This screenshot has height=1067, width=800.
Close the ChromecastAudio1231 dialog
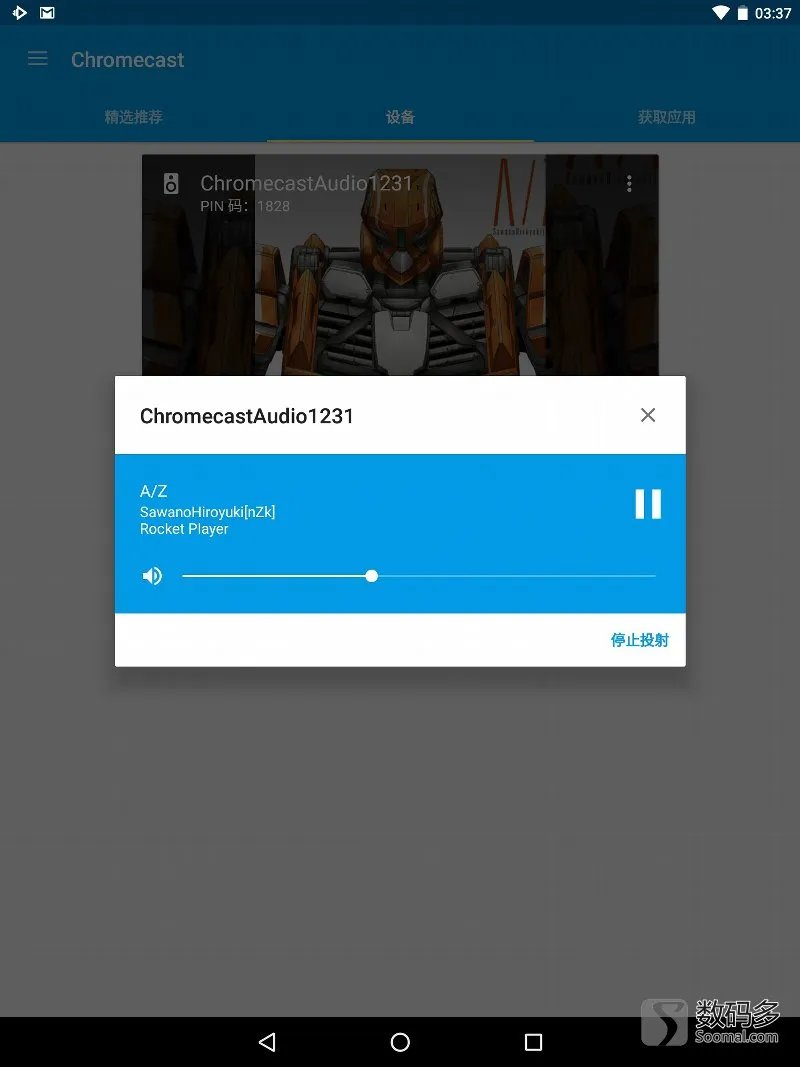tap(648, 415)
